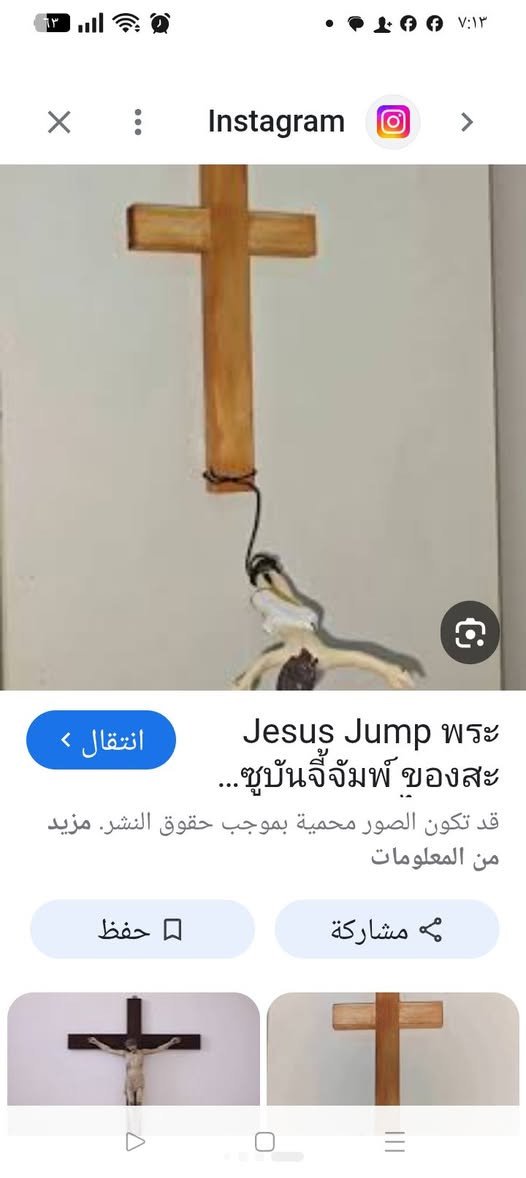Tap the blue انتقال visit button

click(101, 740)
